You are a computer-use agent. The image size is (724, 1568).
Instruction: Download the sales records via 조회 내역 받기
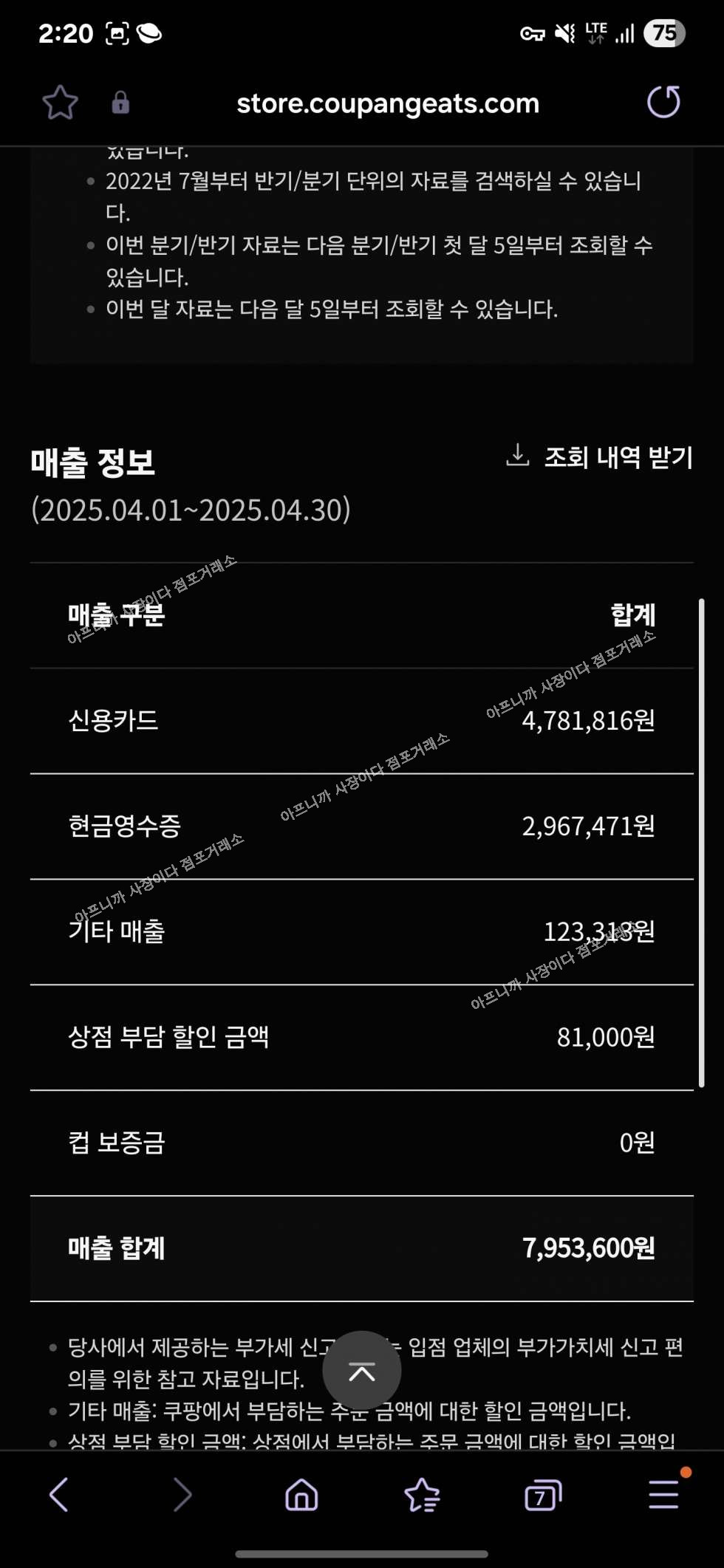coord(600,457)
